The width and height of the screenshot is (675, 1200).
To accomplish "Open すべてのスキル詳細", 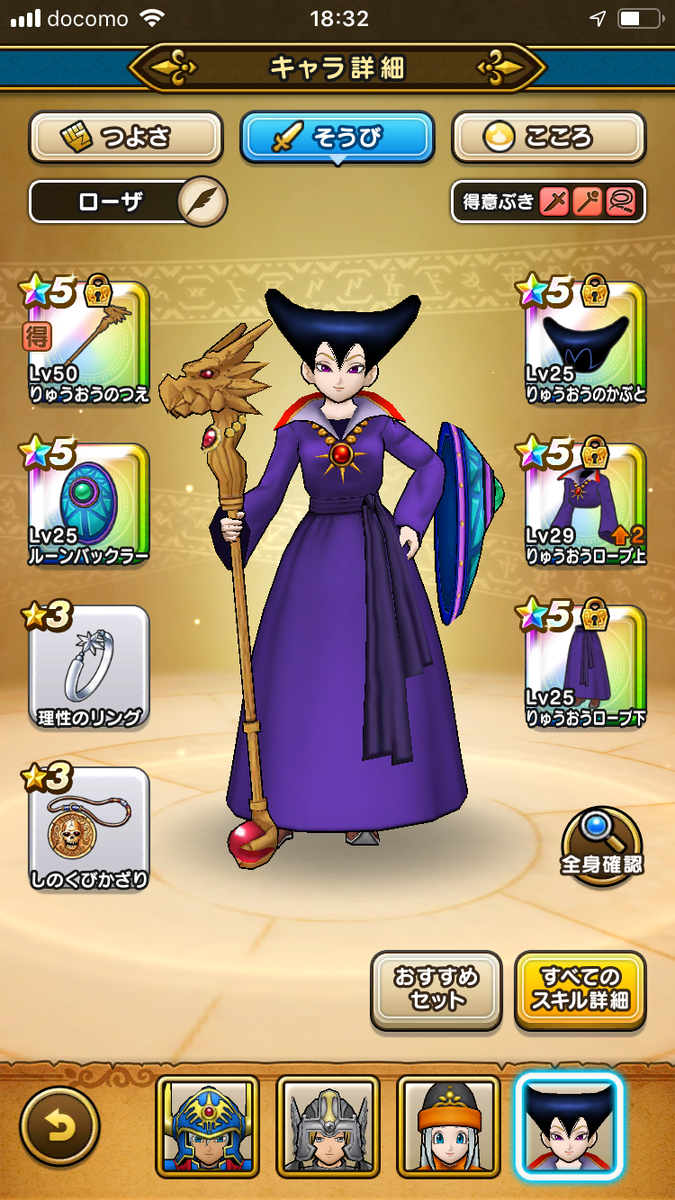I will [580, 990].
